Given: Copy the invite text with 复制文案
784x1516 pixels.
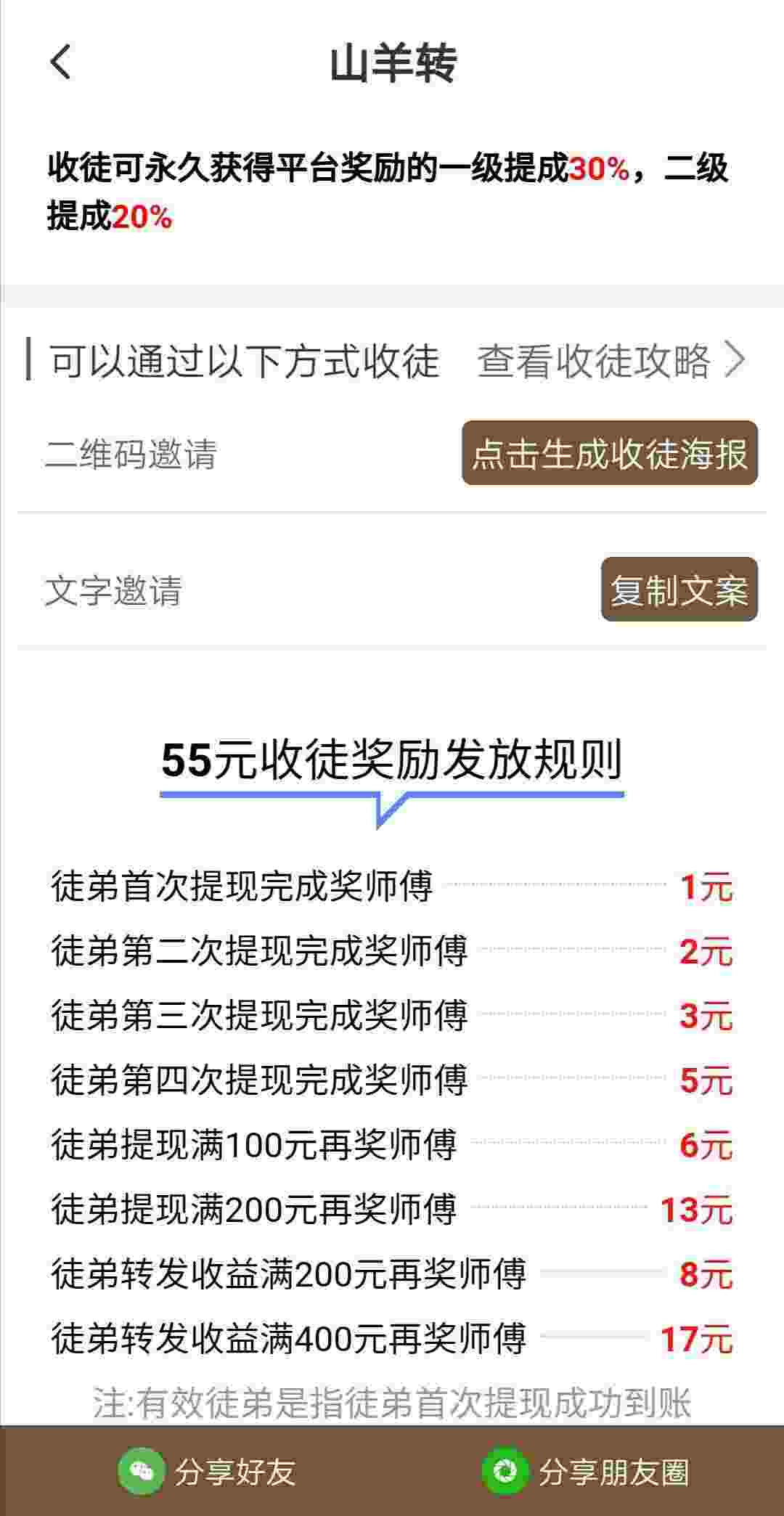Looking at the screenshot, I should click(x=679, y=590).
